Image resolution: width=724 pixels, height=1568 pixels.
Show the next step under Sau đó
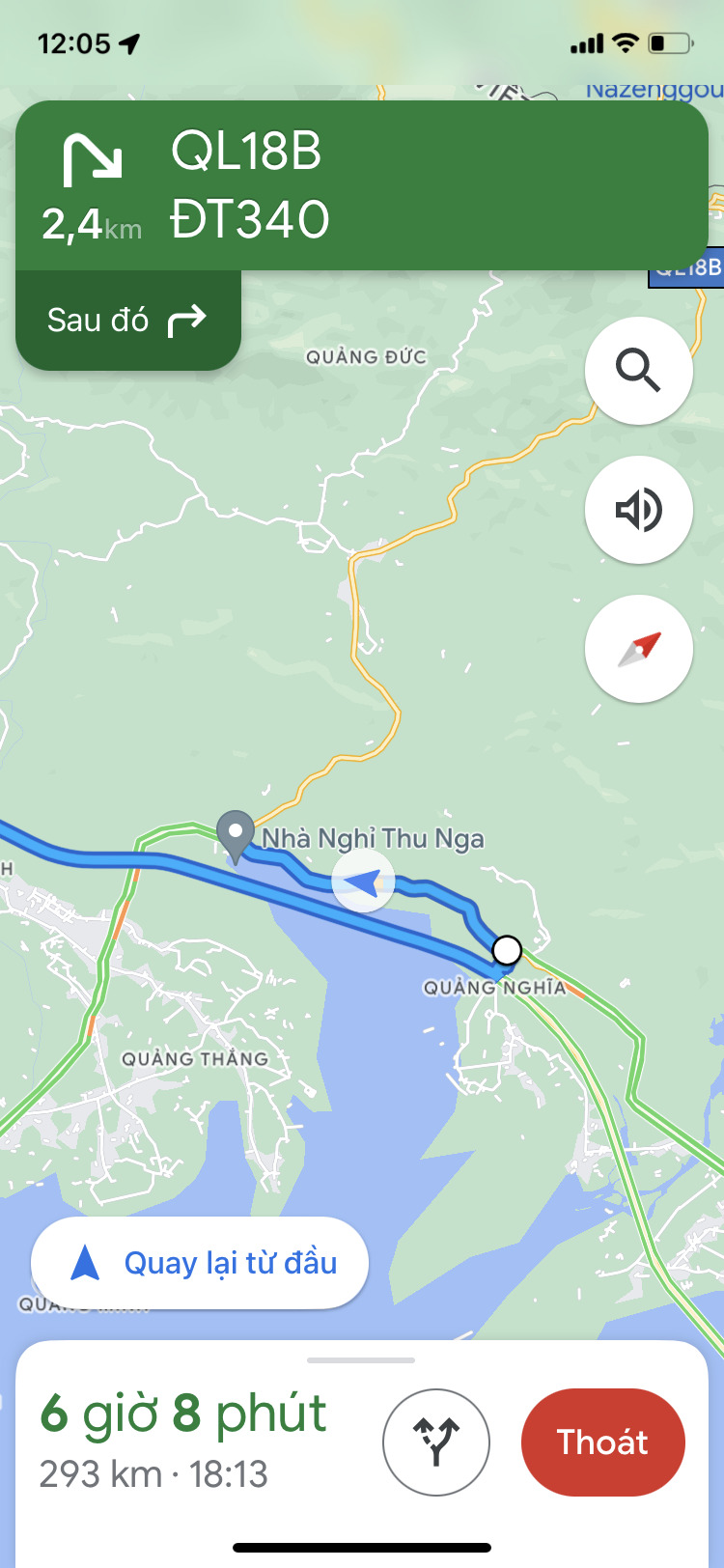pos(127,321)
